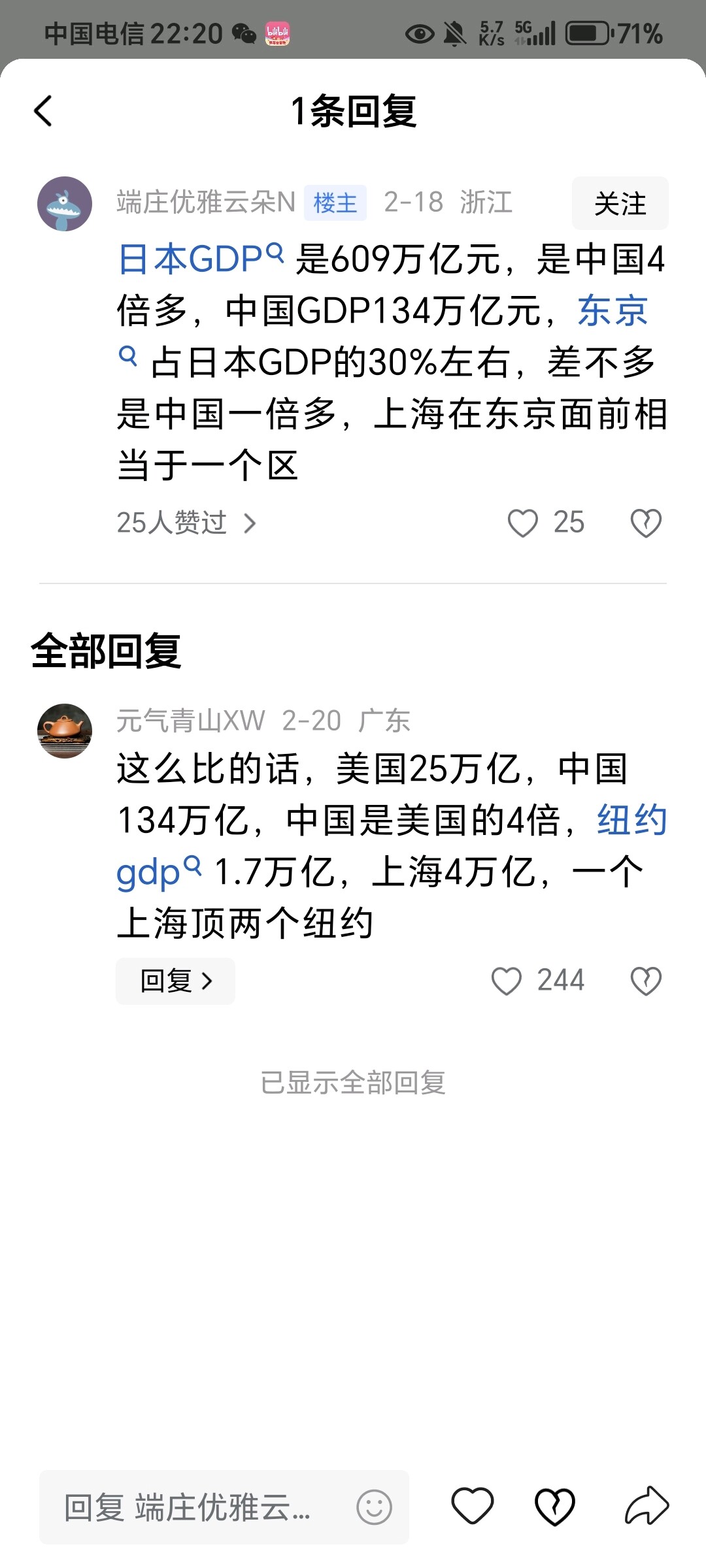Tap the reply input field
The image size is (706, 1568).
coord(196,1507)
